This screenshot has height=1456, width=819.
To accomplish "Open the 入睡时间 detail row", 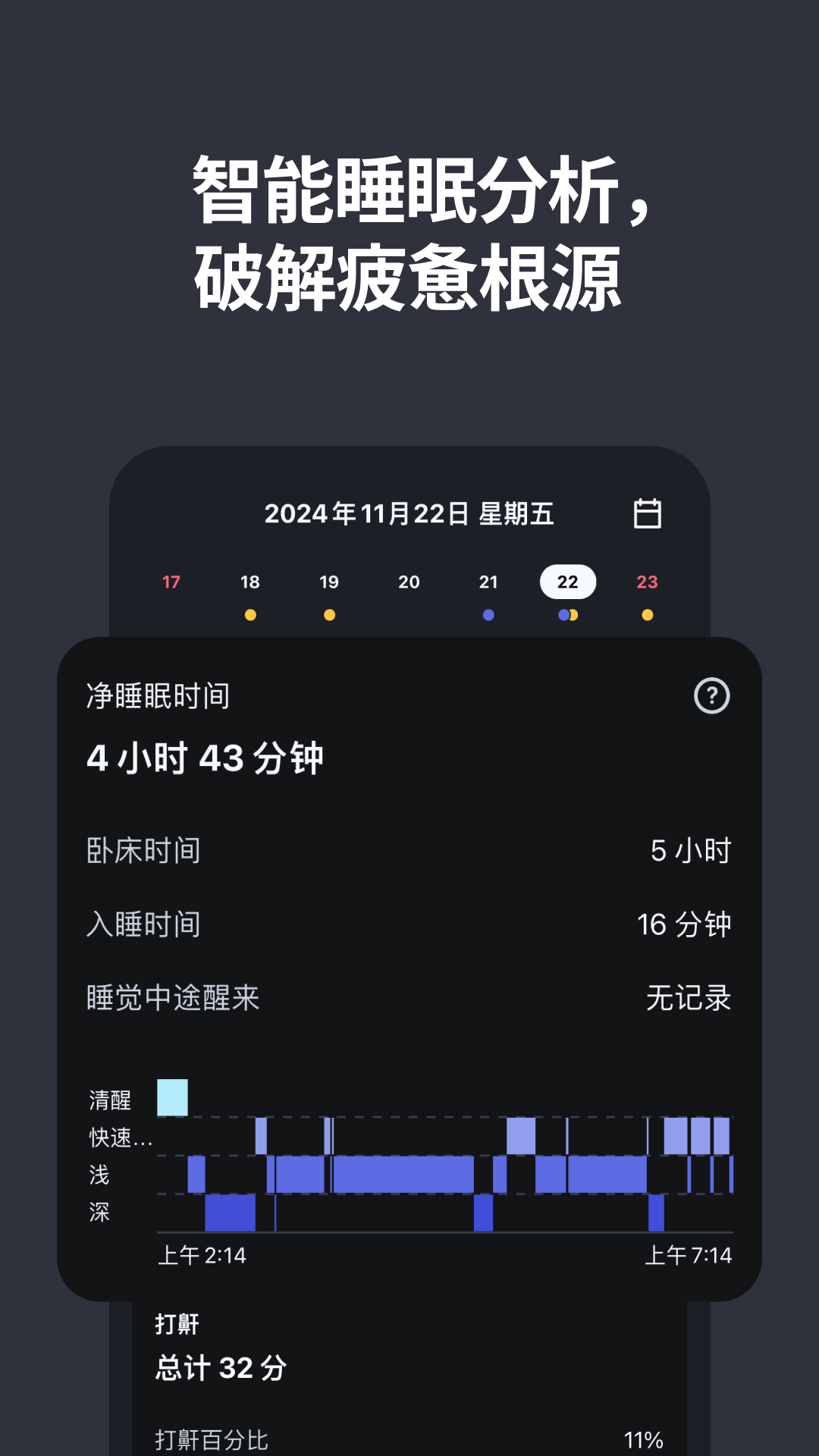I will click(x=409, y=925).
